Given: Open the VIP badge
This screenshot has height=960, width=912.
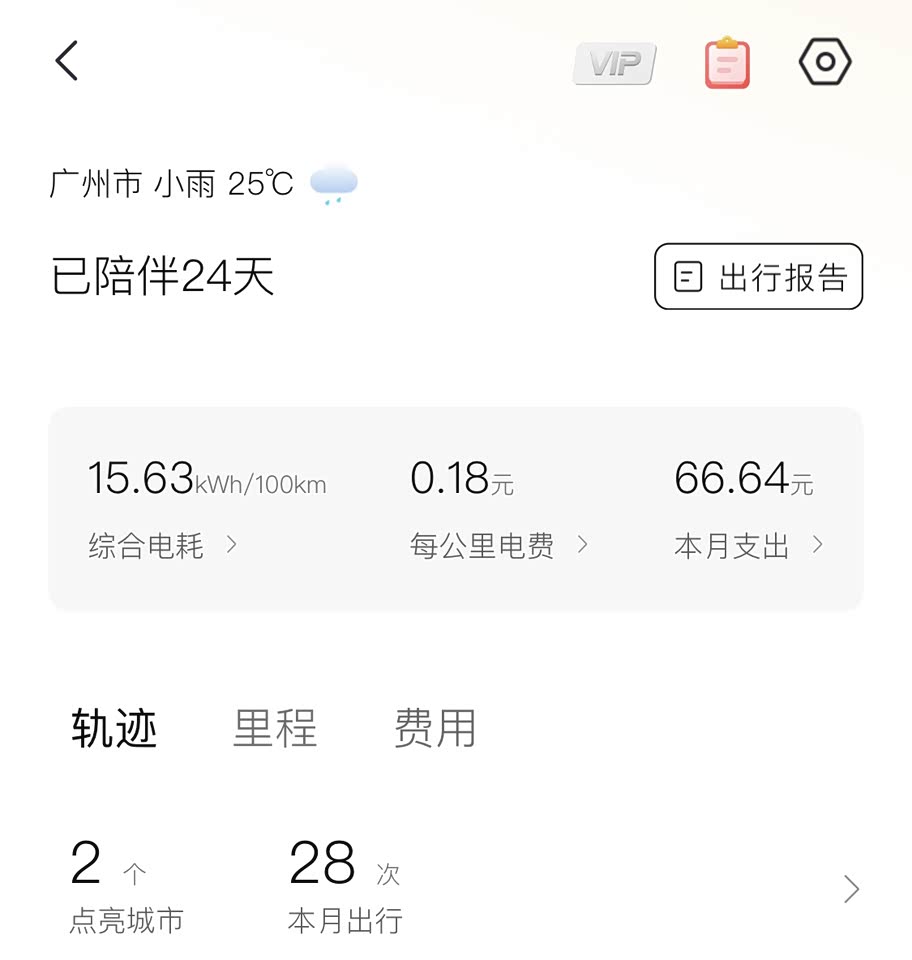Looking at the screenshot, I should [614, 63].
